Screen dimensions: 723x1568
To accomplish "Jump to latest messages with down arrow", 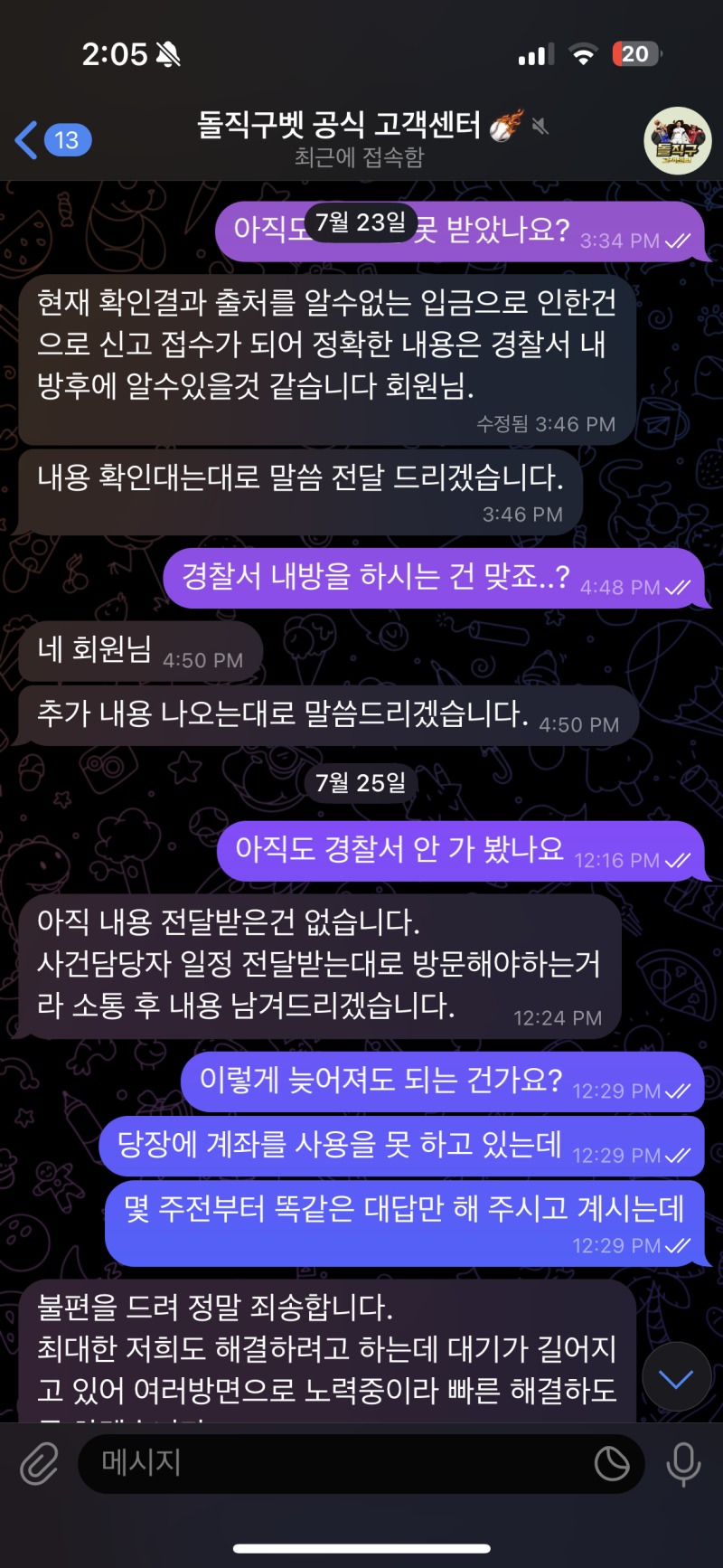I will [x=676, y=1379].
